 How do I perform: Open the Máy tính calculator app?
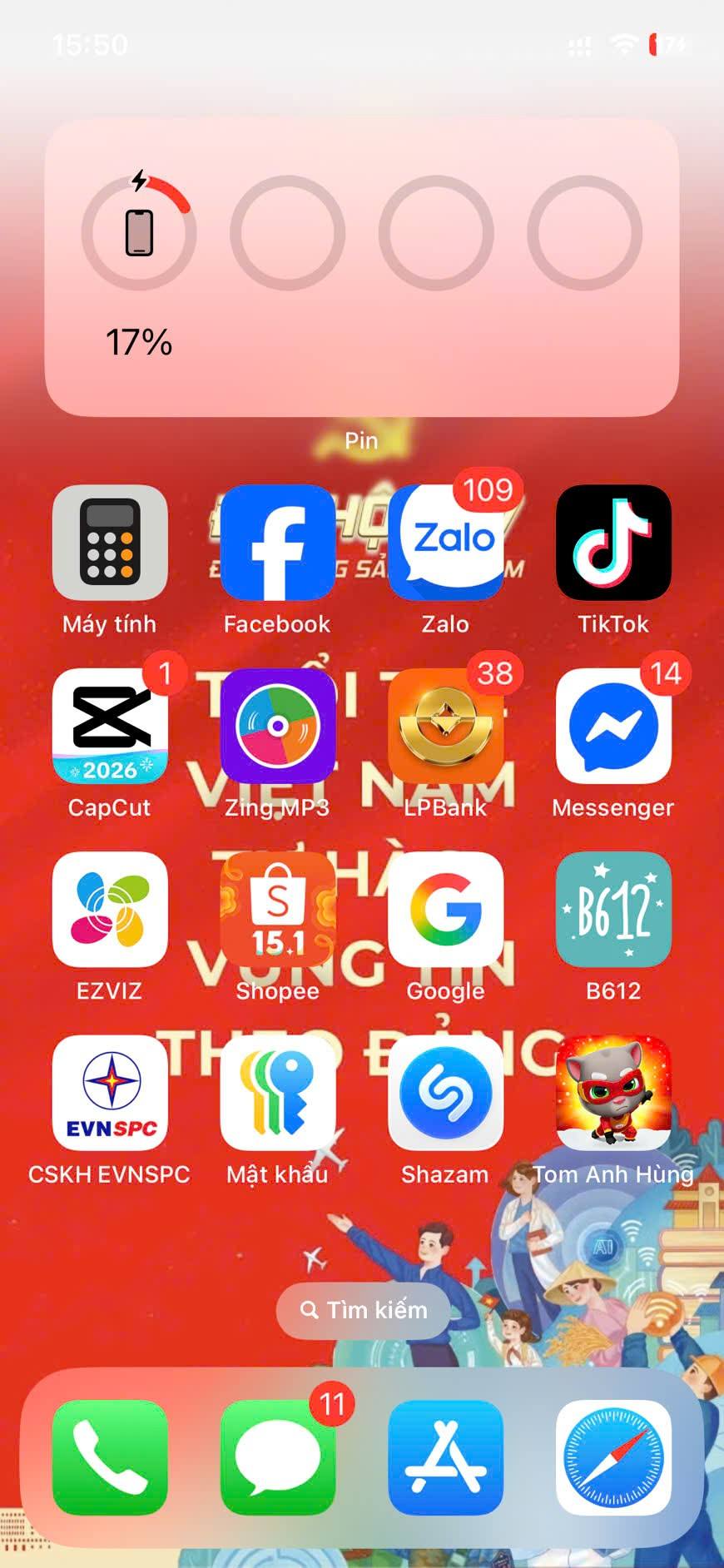(x=110, y=543)
